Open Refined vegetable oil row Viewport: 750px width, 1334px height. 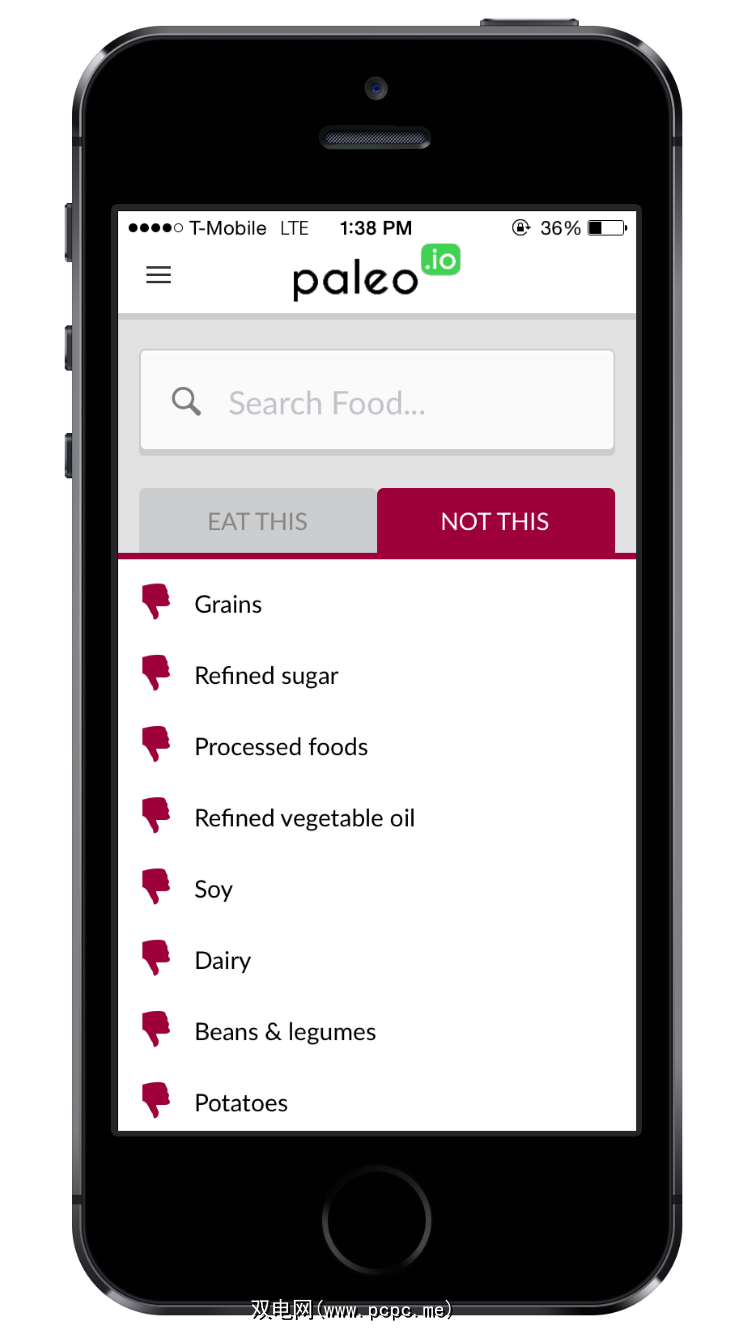point(304,818)
